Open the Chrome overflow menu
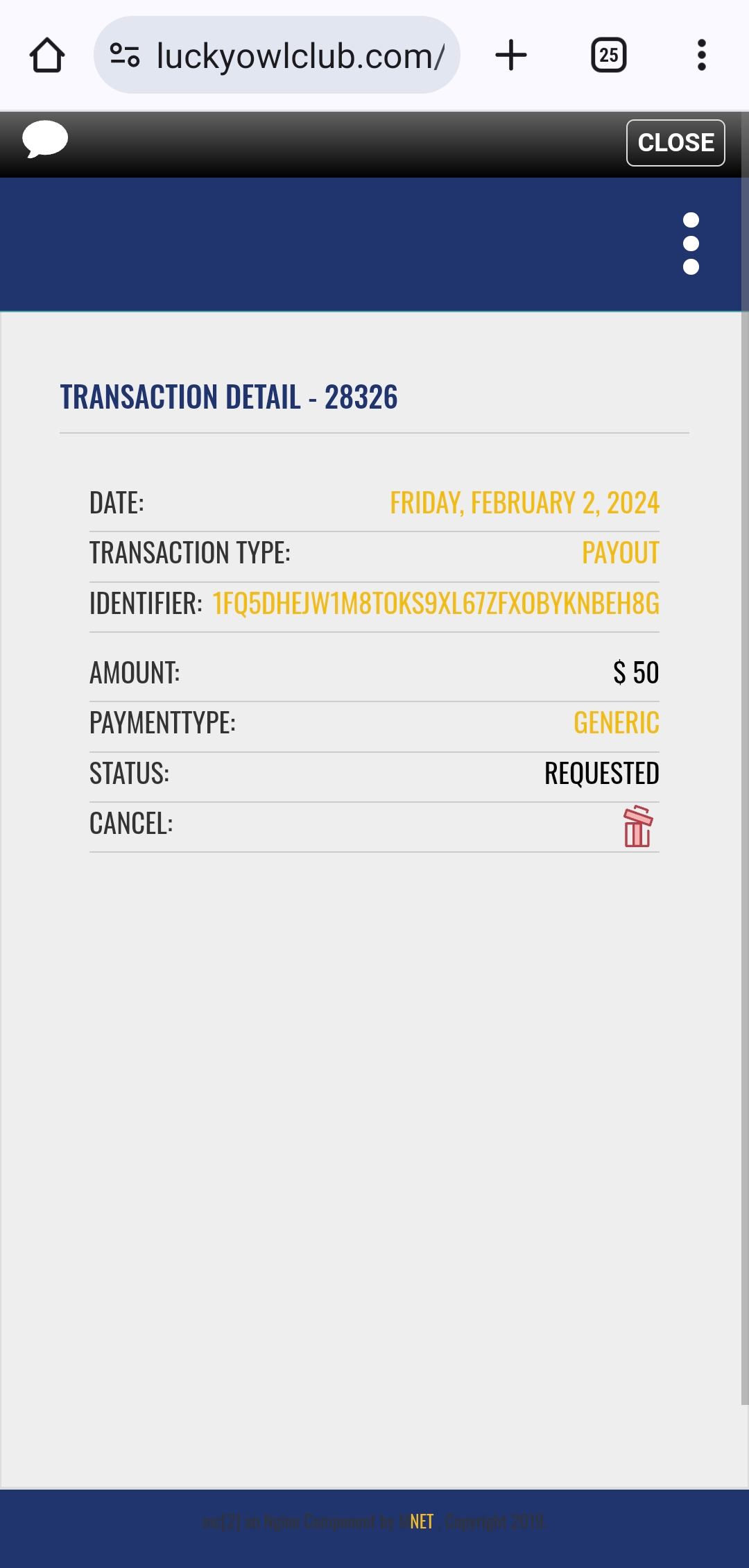Image resolution: width=749 pixels, height=1568 pixels. tap(701, 56)
